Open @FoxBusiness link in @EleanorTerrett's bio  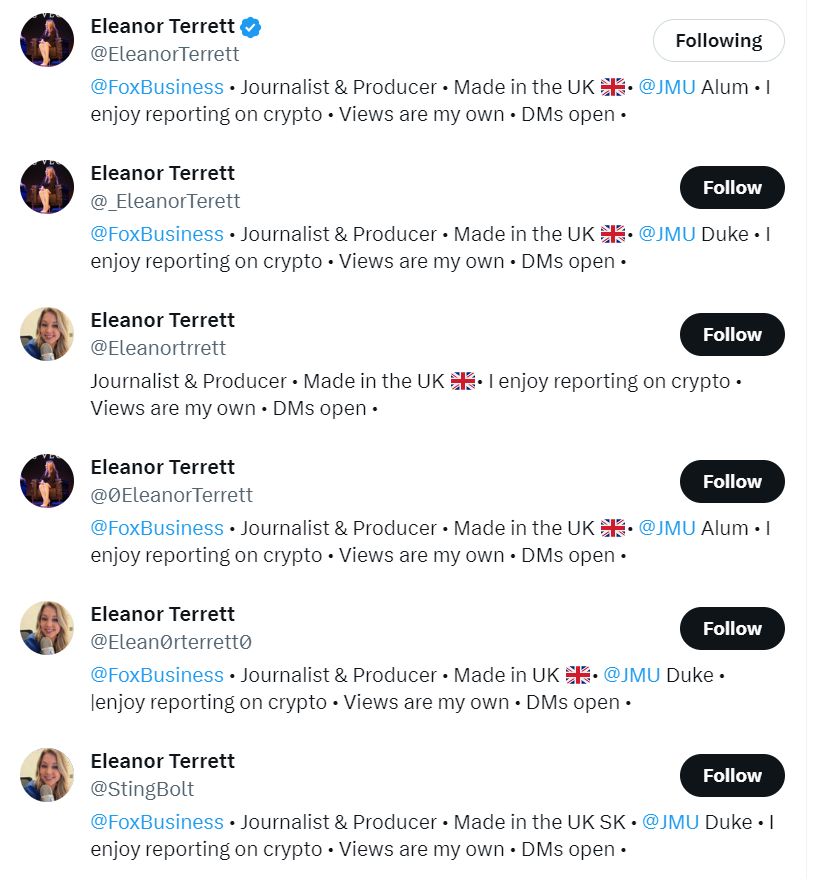157,87
